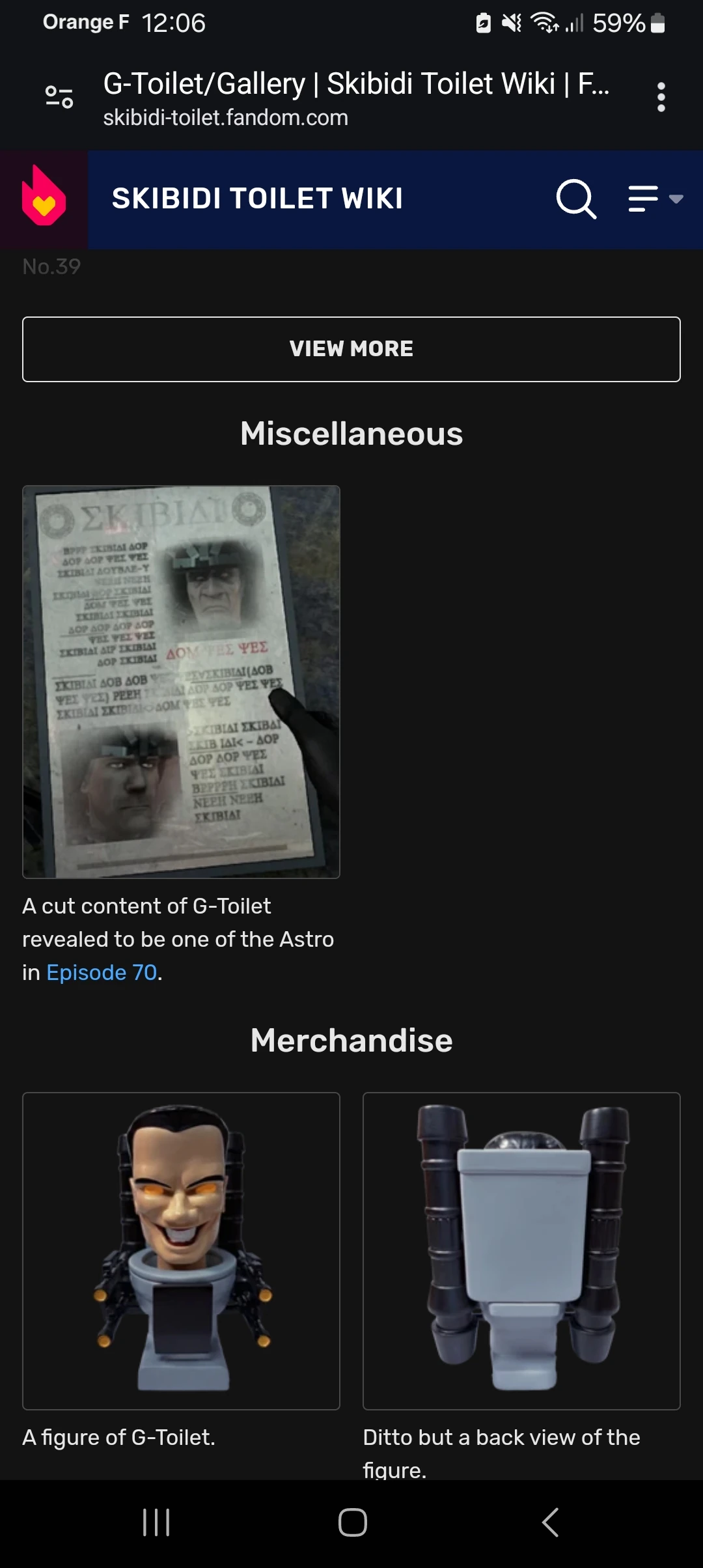703x1568 pixels.
Task: Open site settings icon beside the URL
Action: click(x=59, y=98)
